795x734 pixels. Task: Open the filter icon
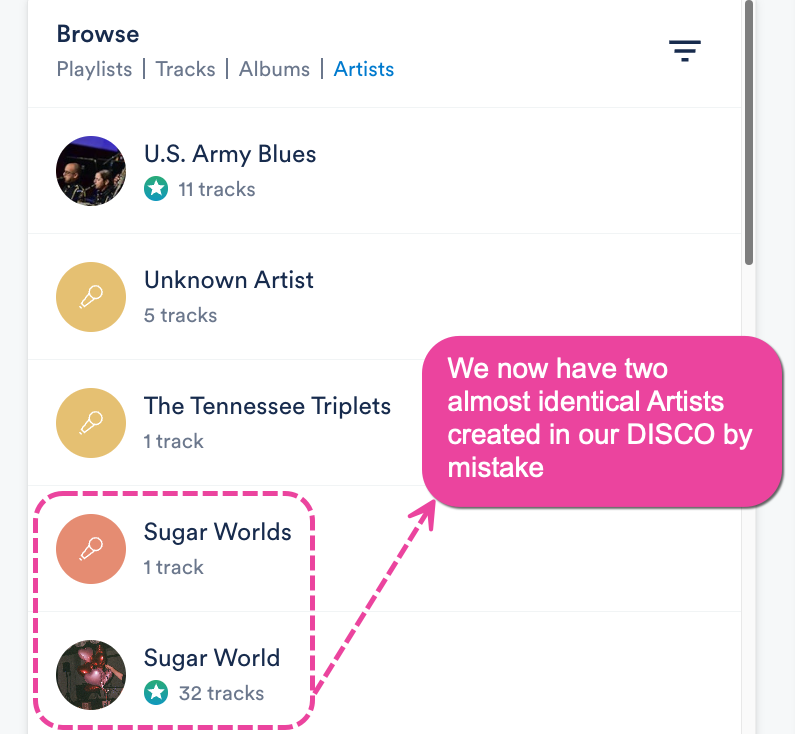pyautogui.click(x=685, y=50)
